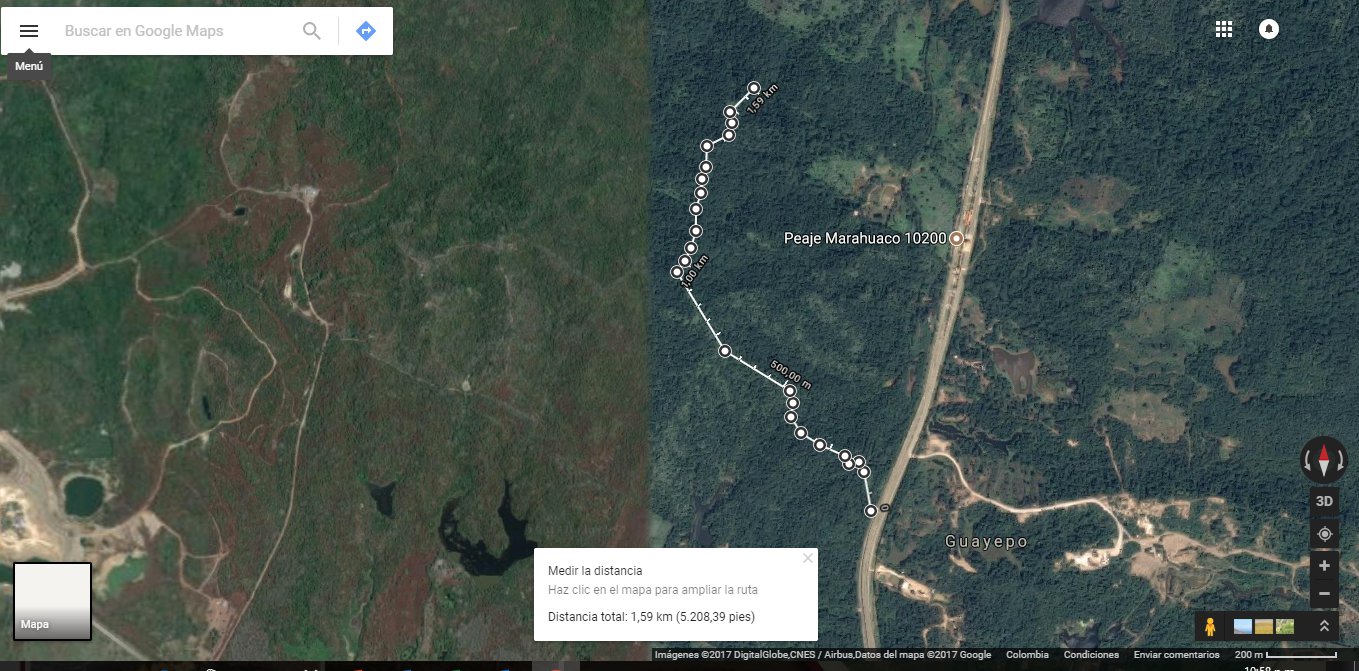Image resolution: width=1359 pixels, height=671 pixels.
Task: Reset the compass orientation
Action: (x=1324, y=461)
